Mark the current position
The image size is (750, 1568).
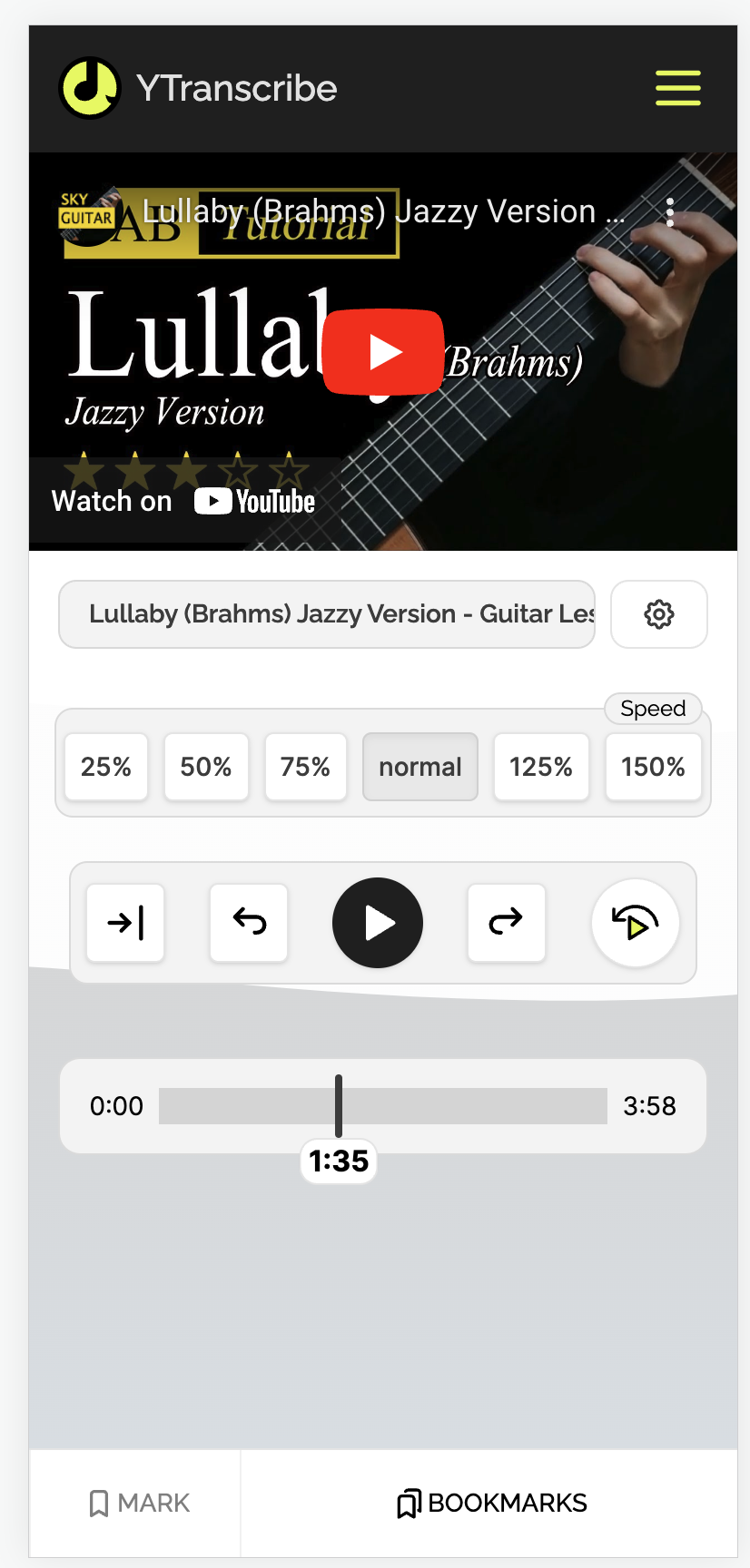point(139,1504)
